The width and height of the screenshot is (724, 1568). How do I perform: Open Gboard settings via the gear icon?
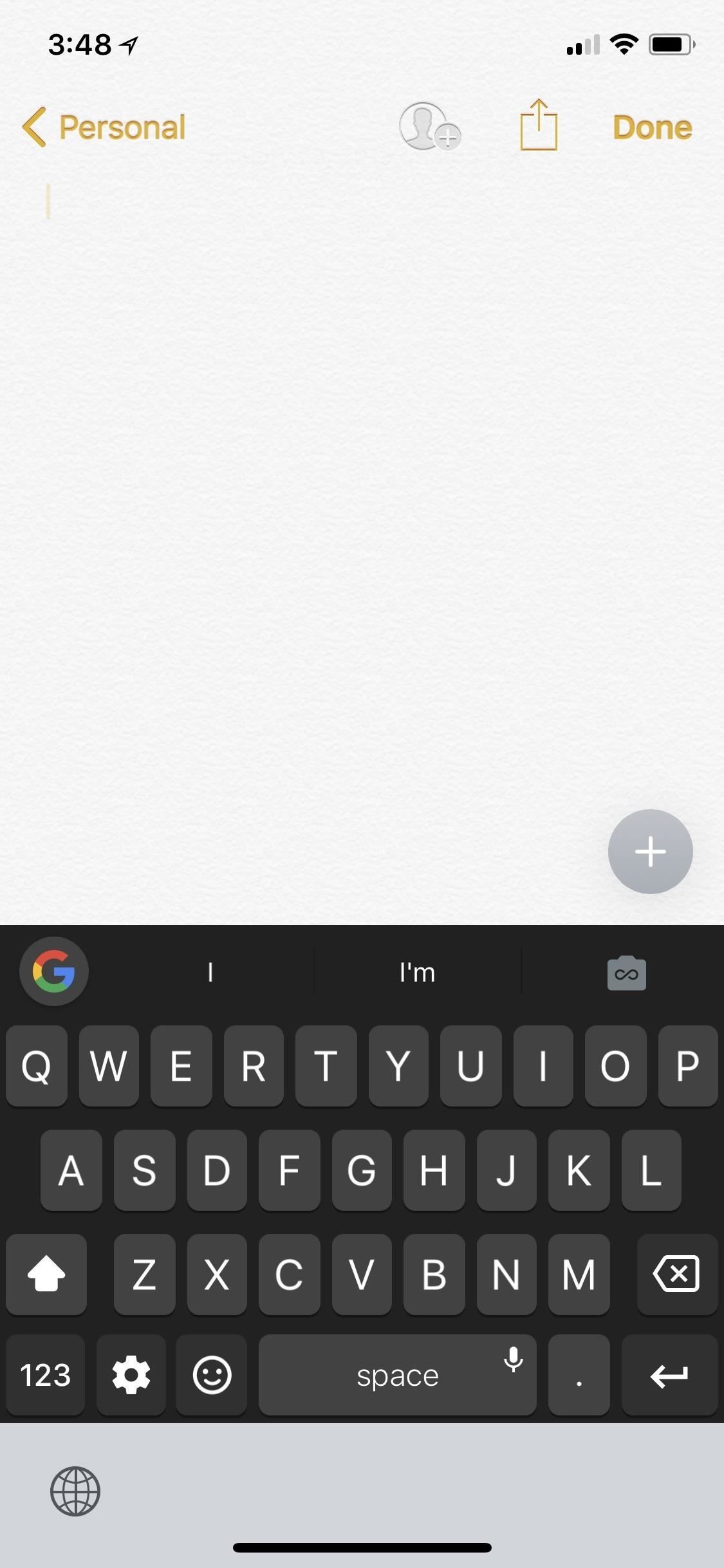[x=131, y=1375]
